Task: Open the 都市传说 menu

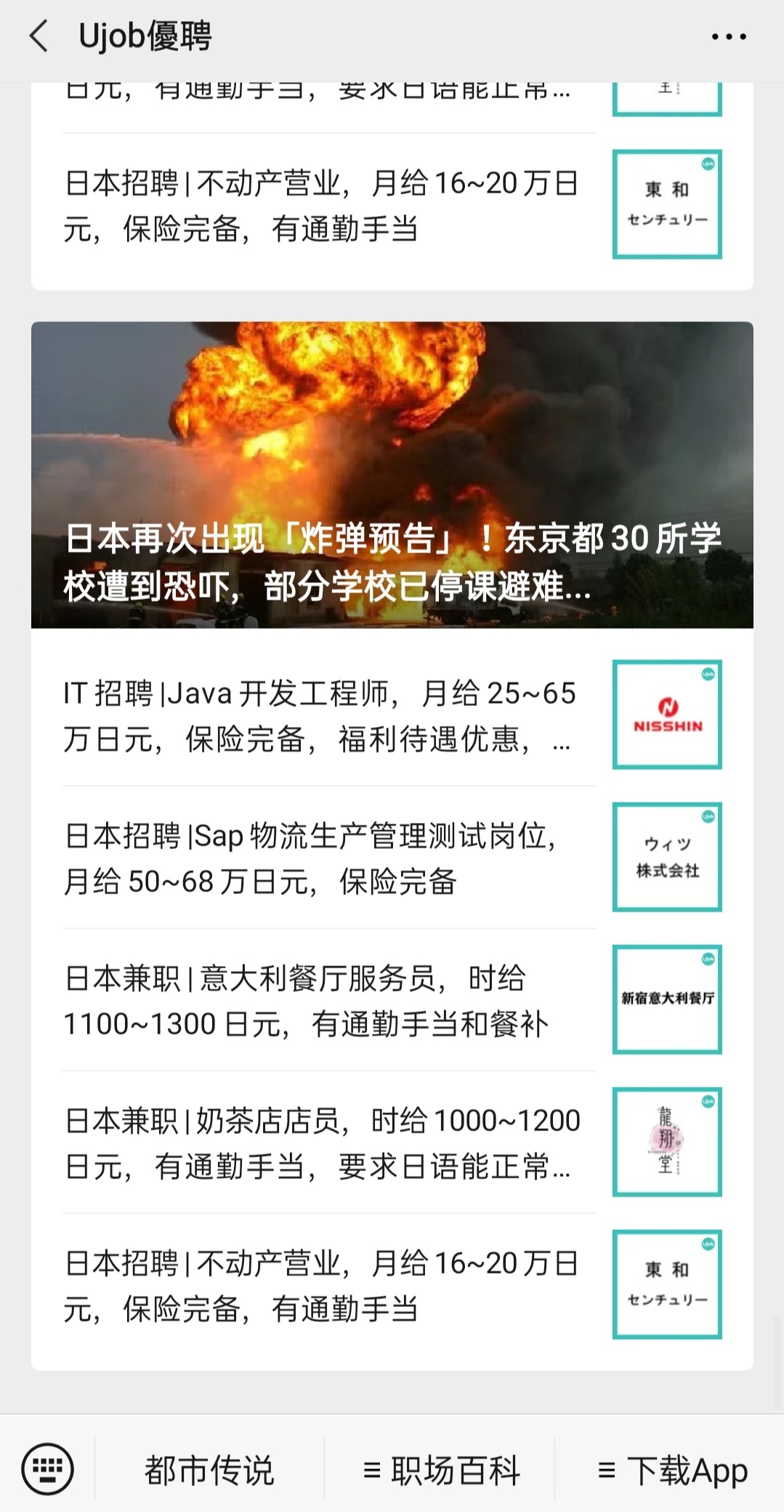Action: click(x=209, y=1471)
